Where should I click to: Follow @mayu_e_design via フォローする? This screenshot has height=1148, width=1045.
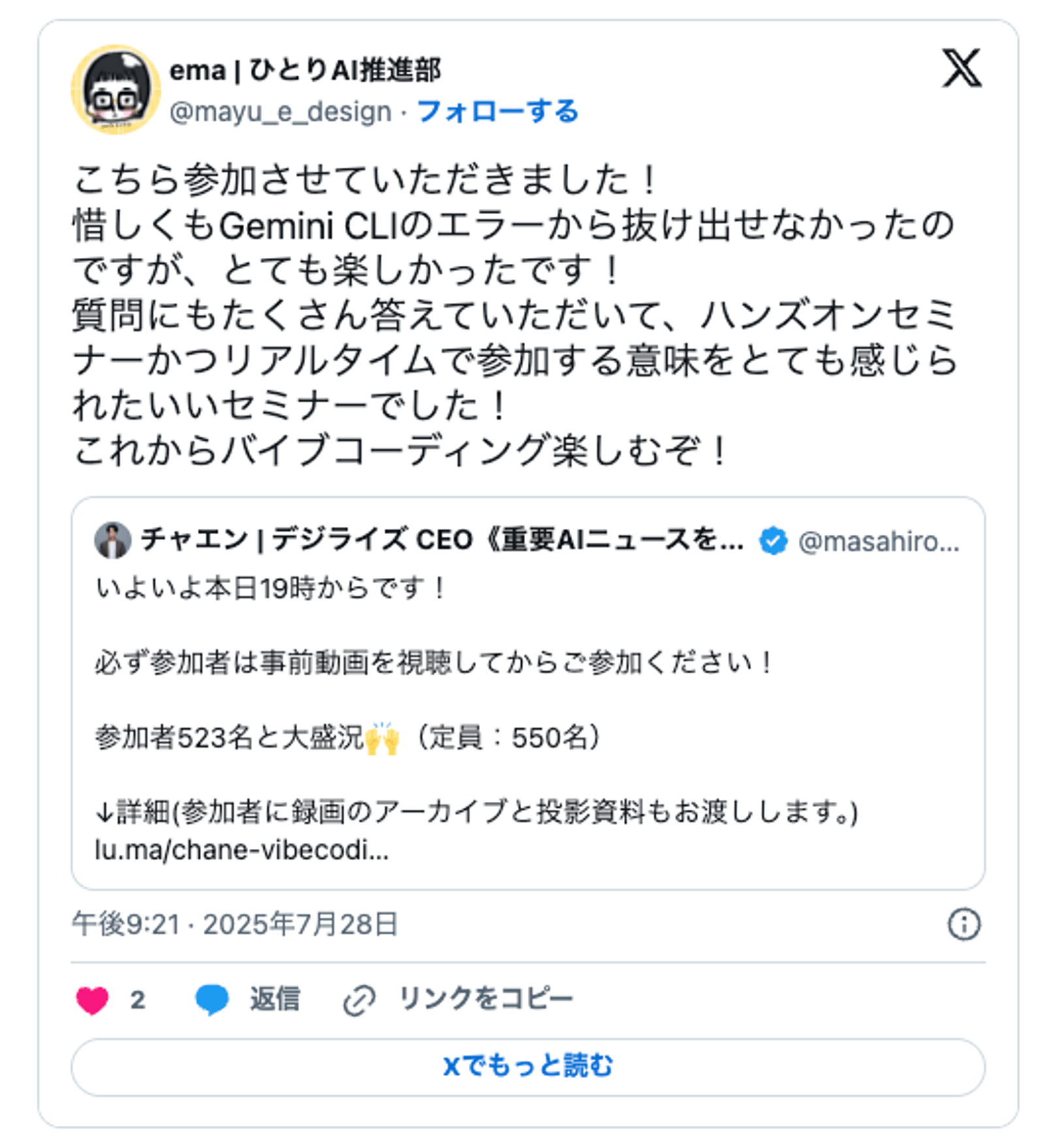point(497,111)
